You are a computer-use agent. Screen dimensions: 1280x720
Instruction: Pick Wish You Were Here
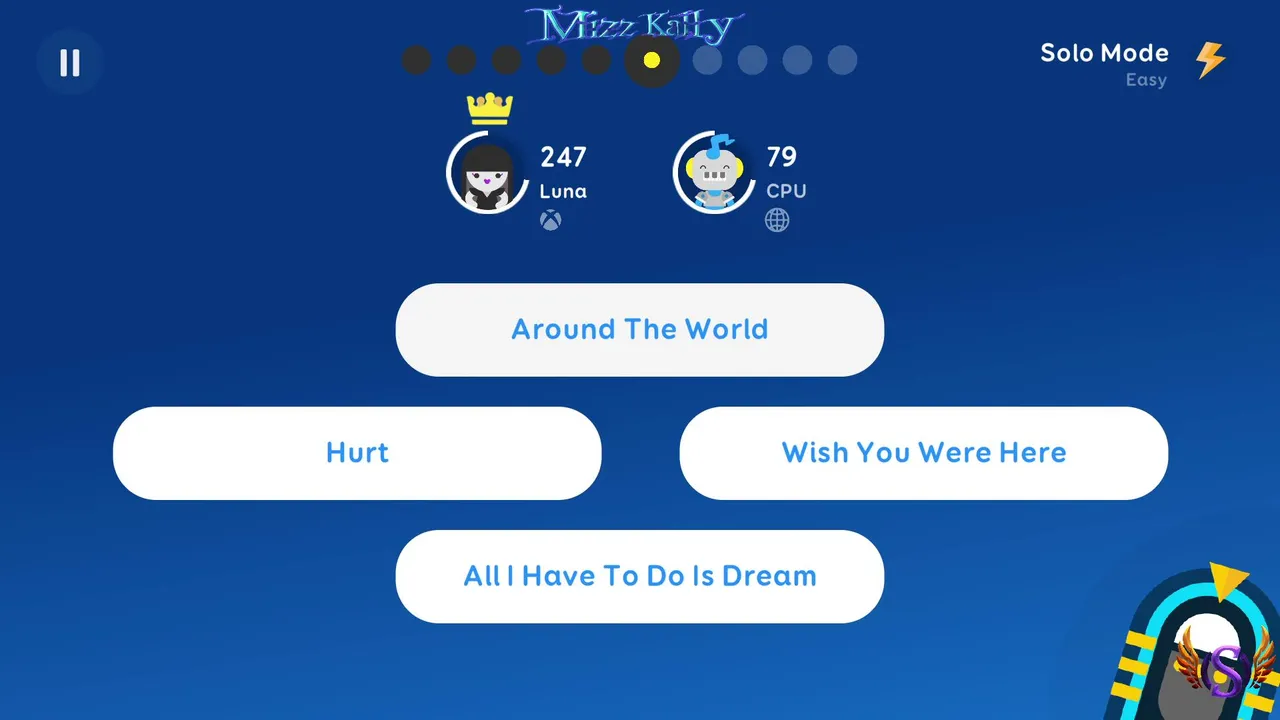pos(923,453)
